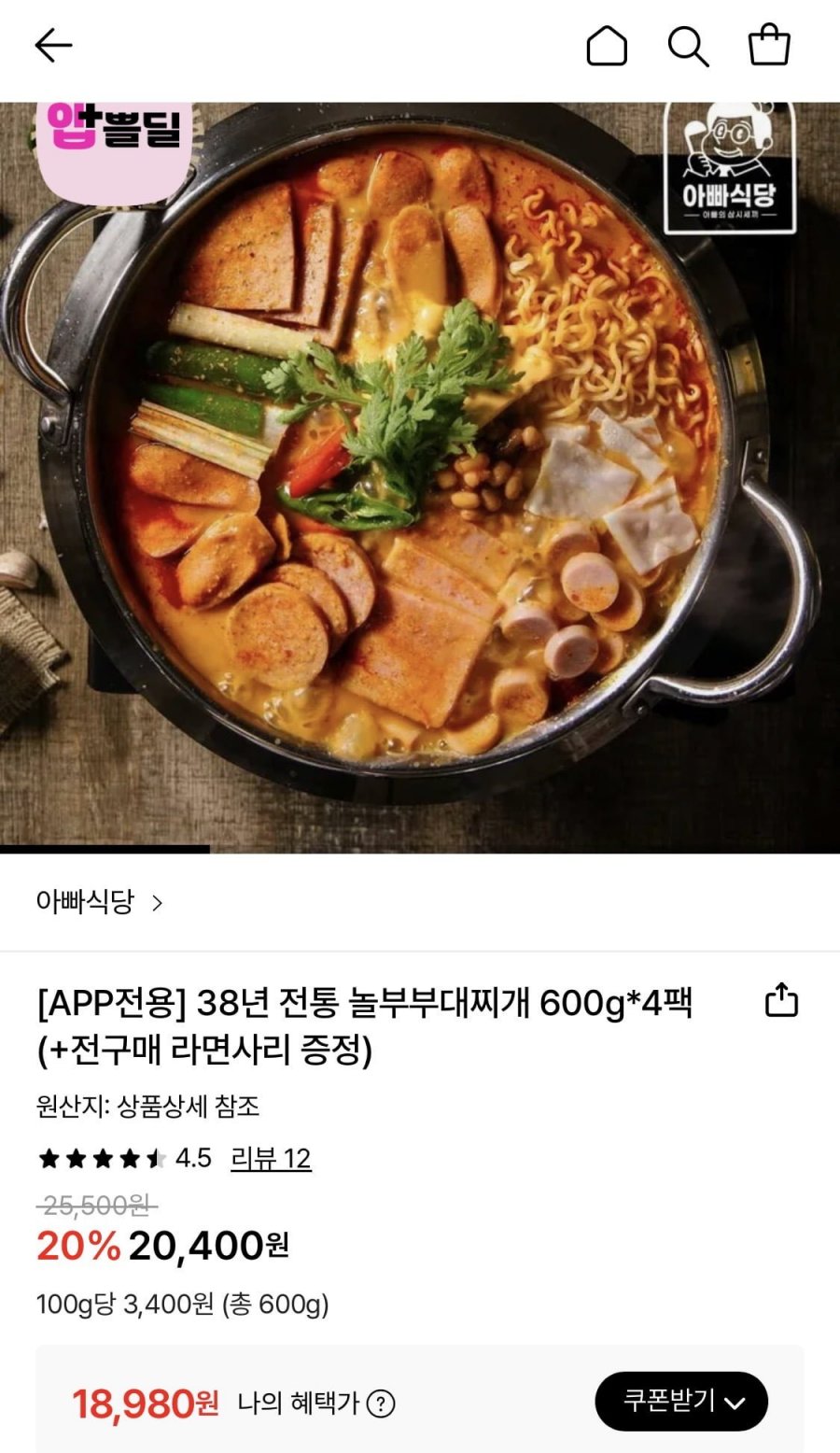Open search with the magnifier icon
The height and width of the screenshot is (1453, 840).
pyautogui.click(x=689, y=44)
